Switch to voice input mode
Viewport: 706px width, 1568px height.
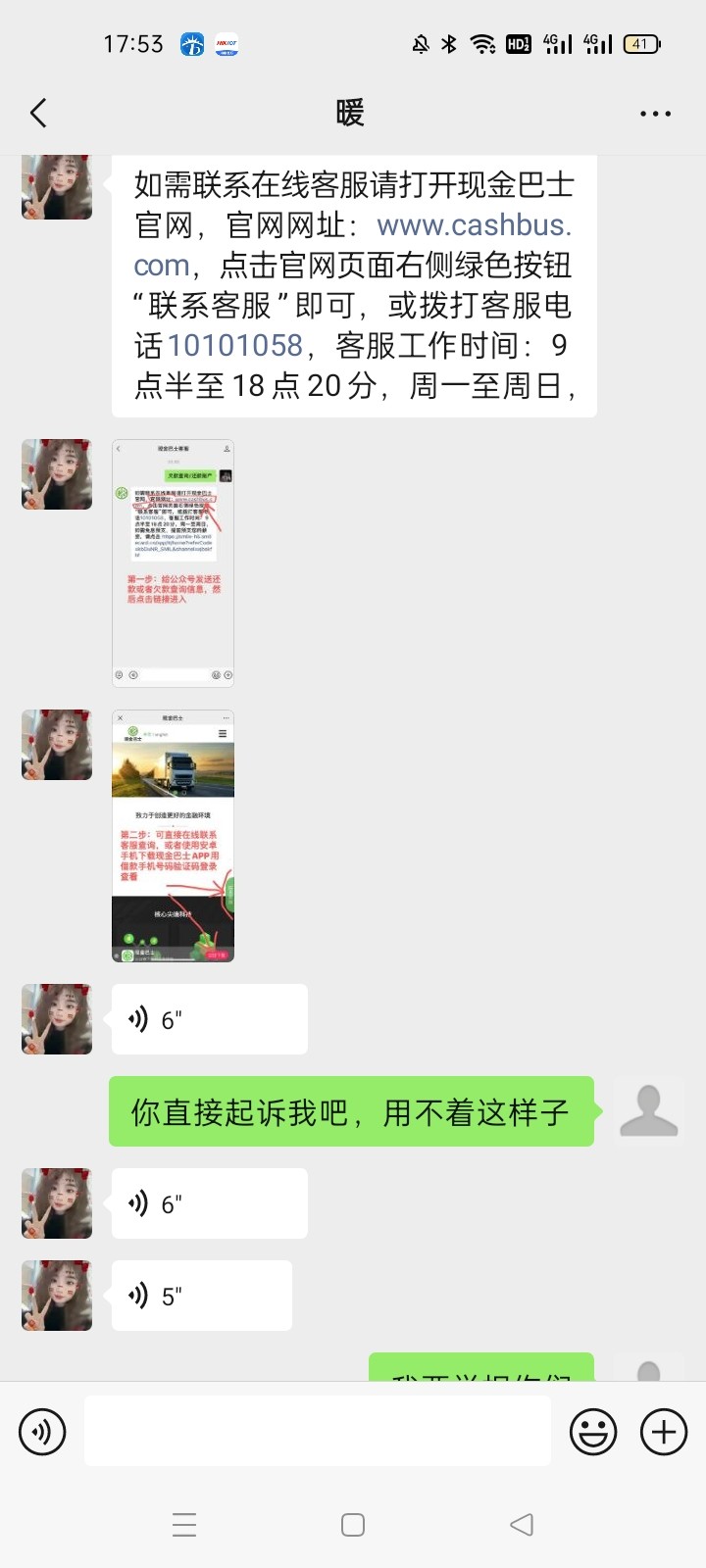tap(42, 1432)
